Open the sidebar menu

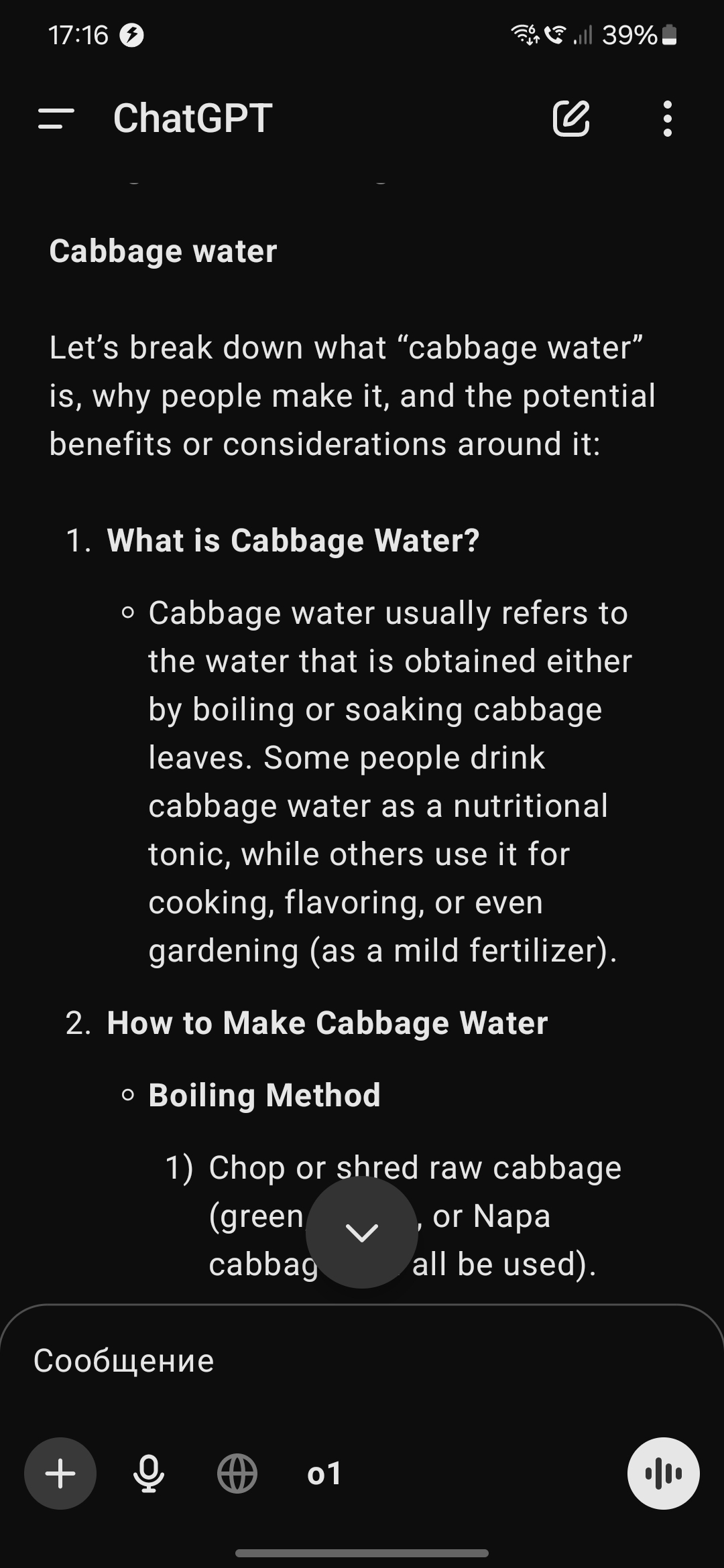[x=56, y=119]
